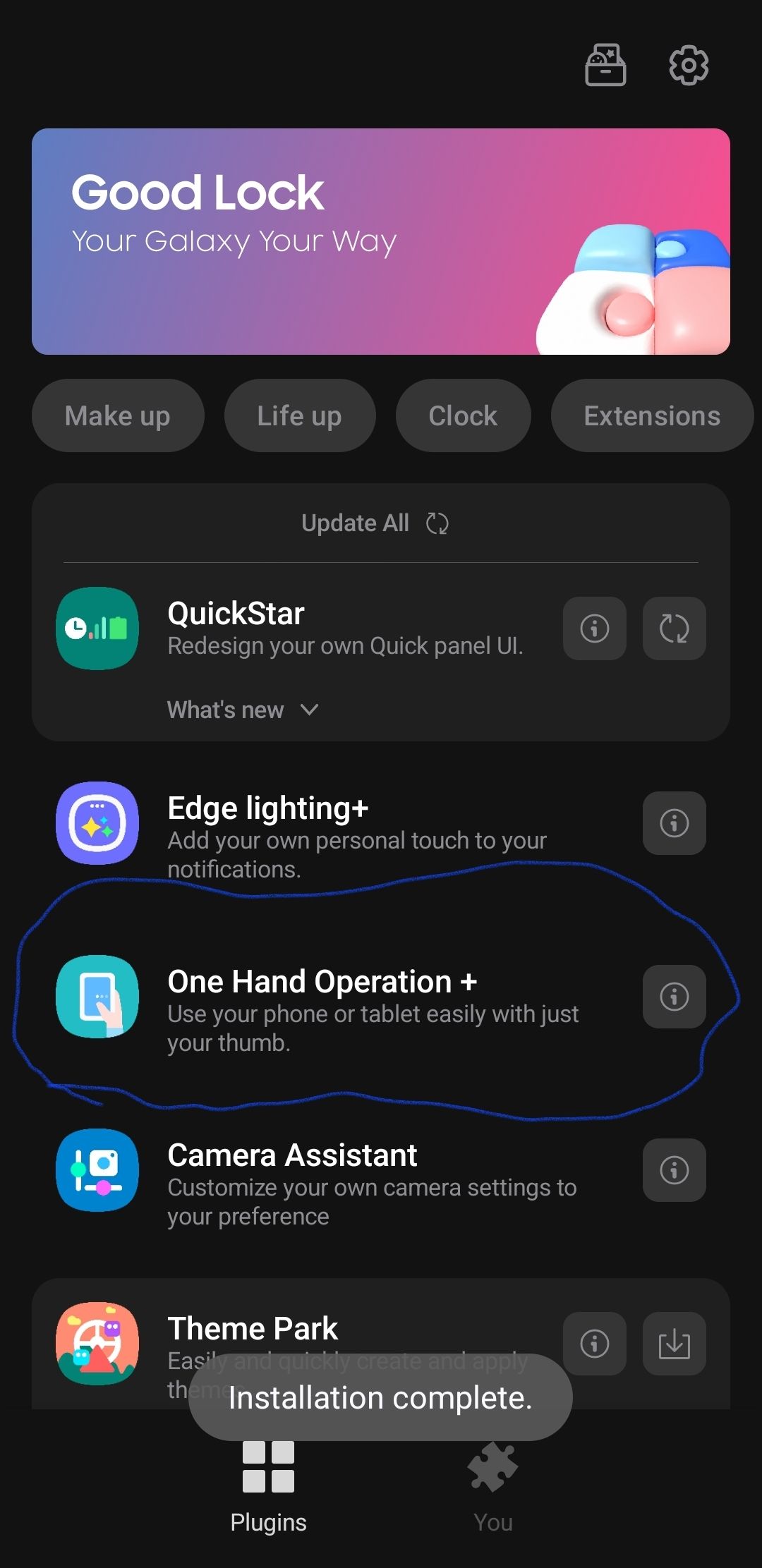The width and height of the screenshot is (762, 1568).
Task: Select the Clock filter chip
Action: pos(463,415)
